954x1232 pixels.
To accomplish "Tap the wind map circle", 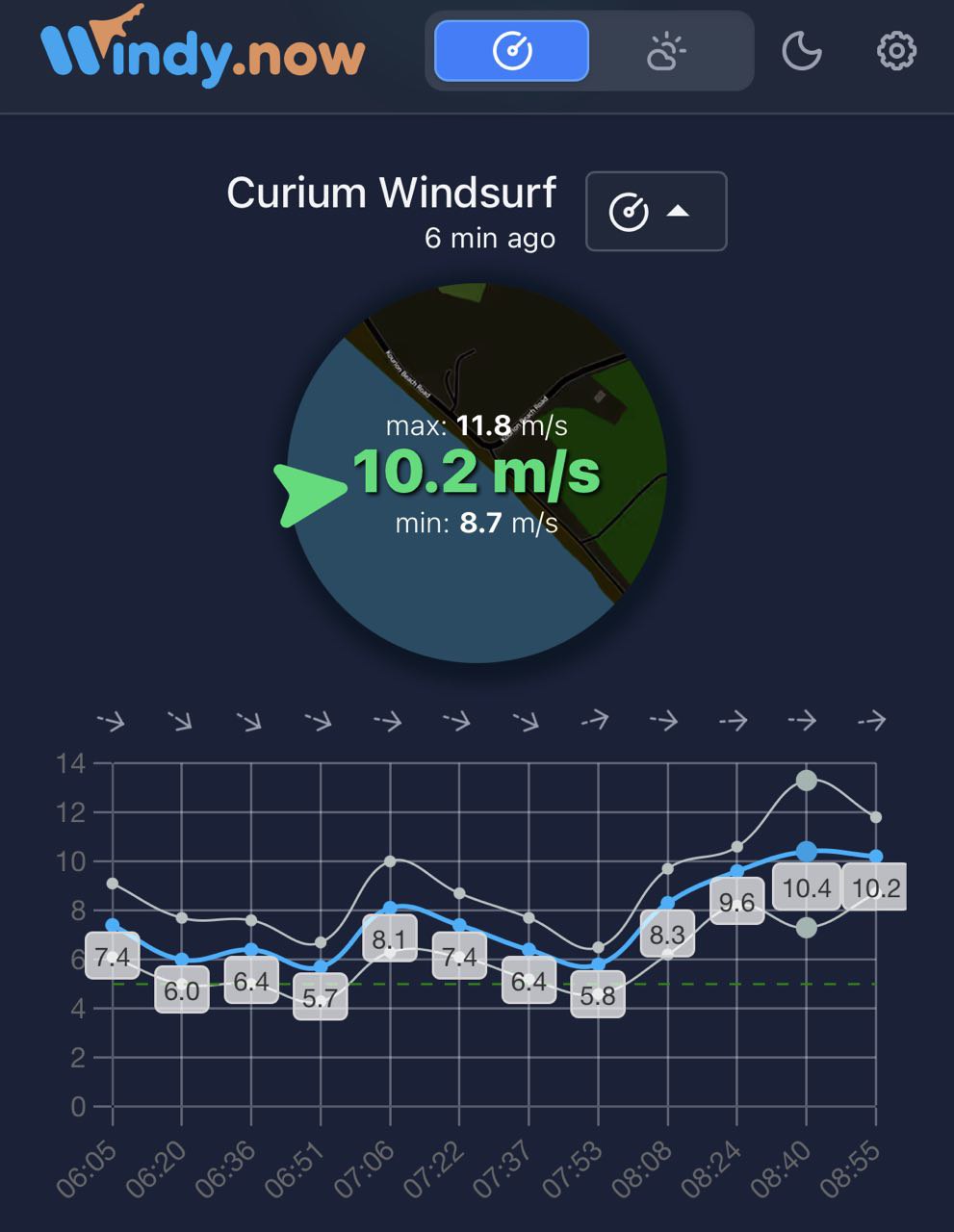I will [477, 472].
